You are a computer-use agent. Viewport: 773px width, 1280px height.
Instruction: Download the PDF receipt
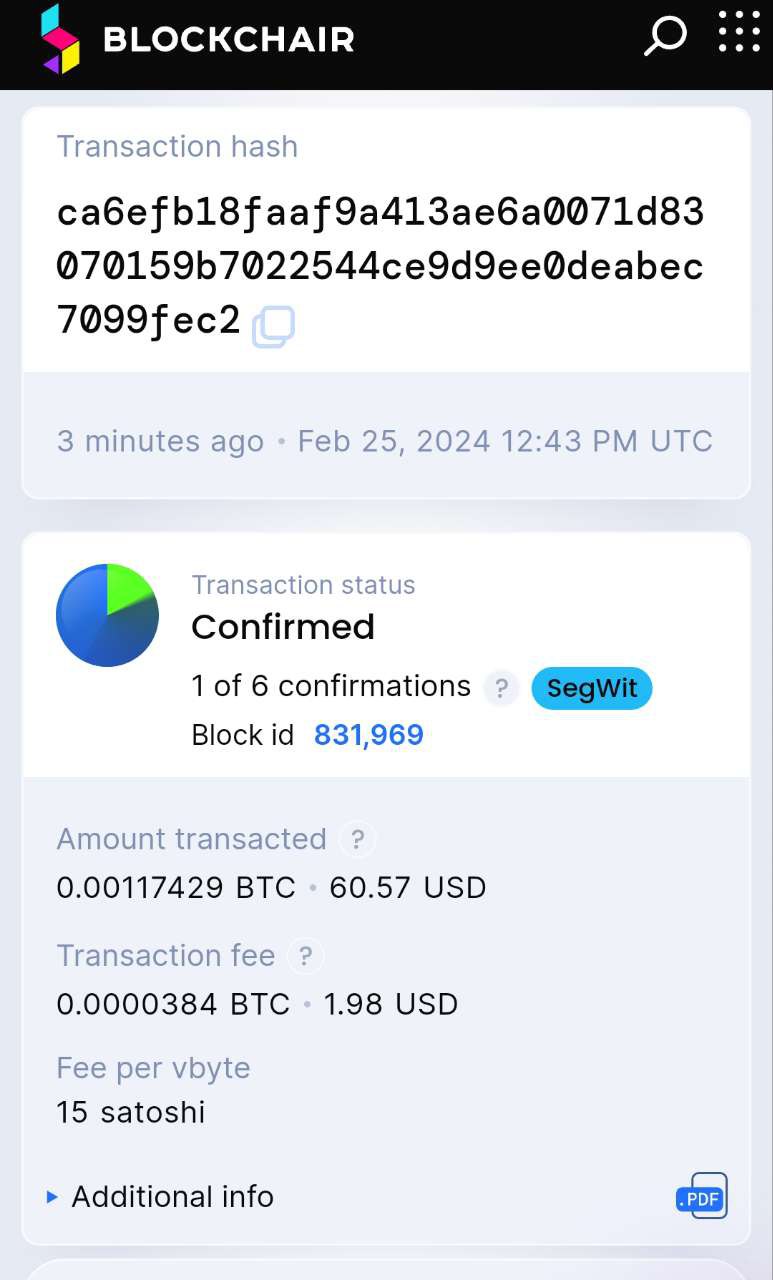(x=702, y=1196)
